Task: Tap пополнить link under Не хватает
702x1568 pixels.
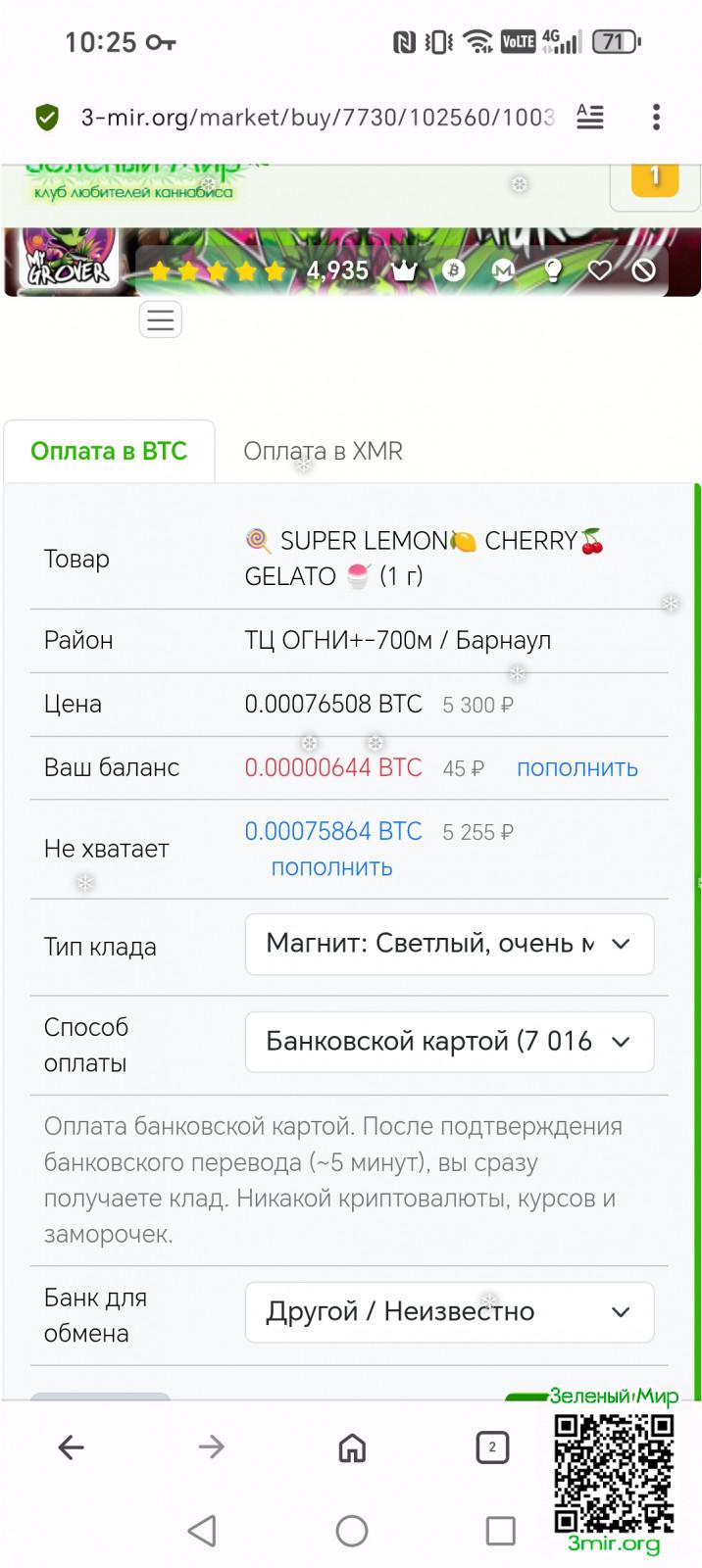Action: coord(331,867)
